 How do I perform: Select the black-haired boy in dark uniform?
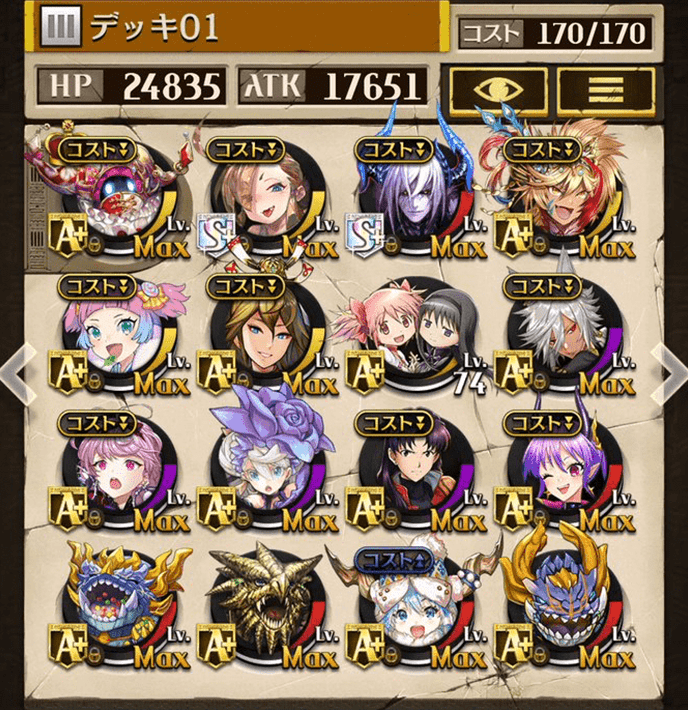tap(411, 465)
